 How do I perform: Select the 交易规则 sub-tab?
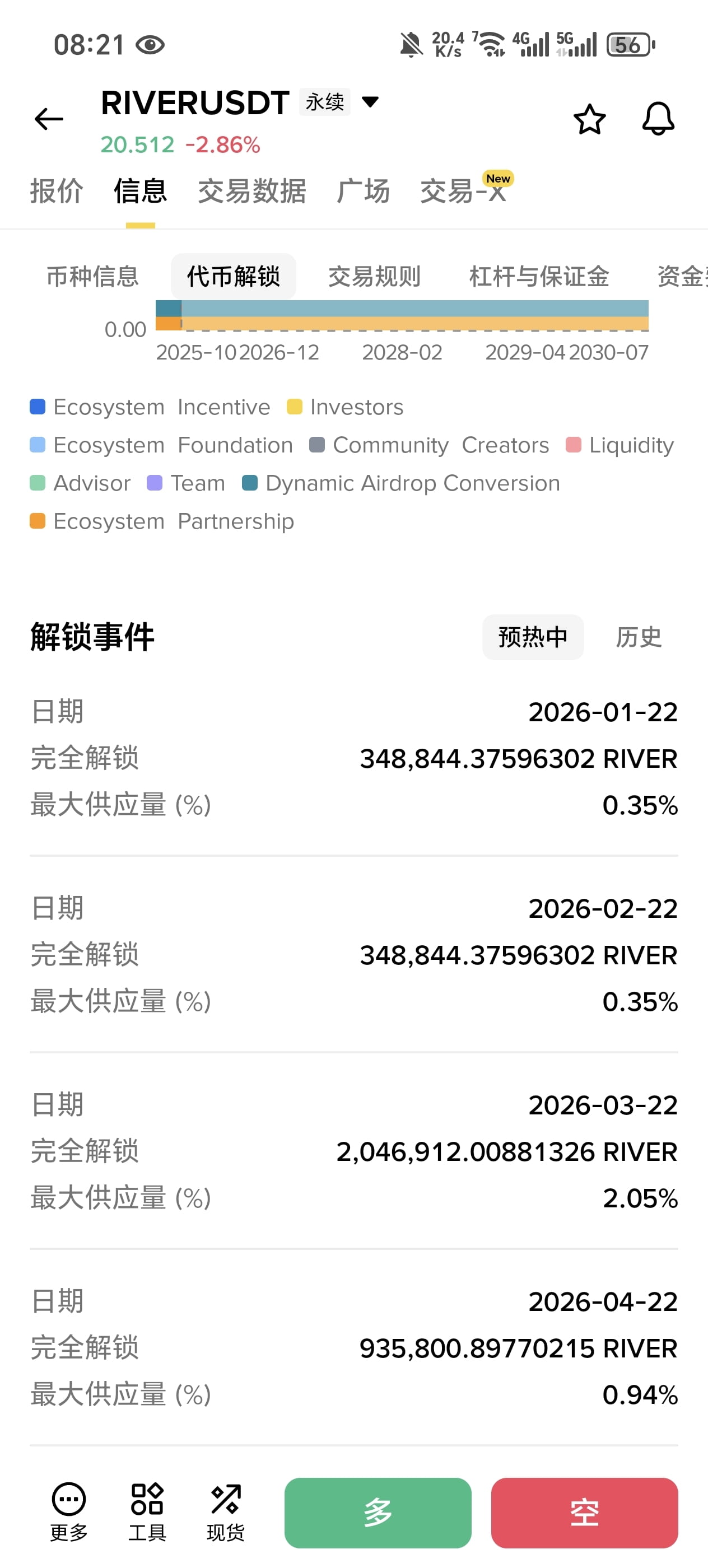pos(374,276)
